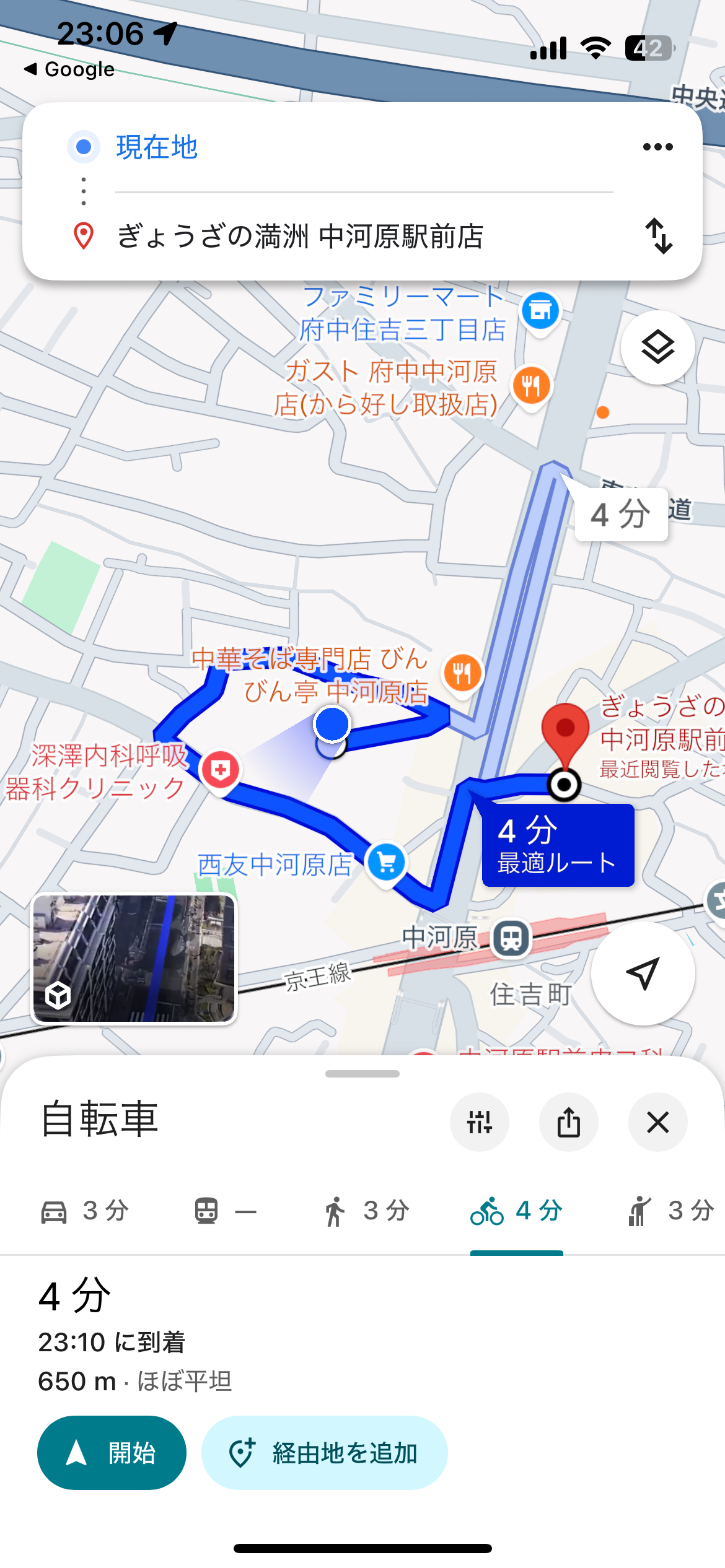This screenshot has height=1568, width=725.
Task: Share this bicycle route
Action: (568, 1122)
